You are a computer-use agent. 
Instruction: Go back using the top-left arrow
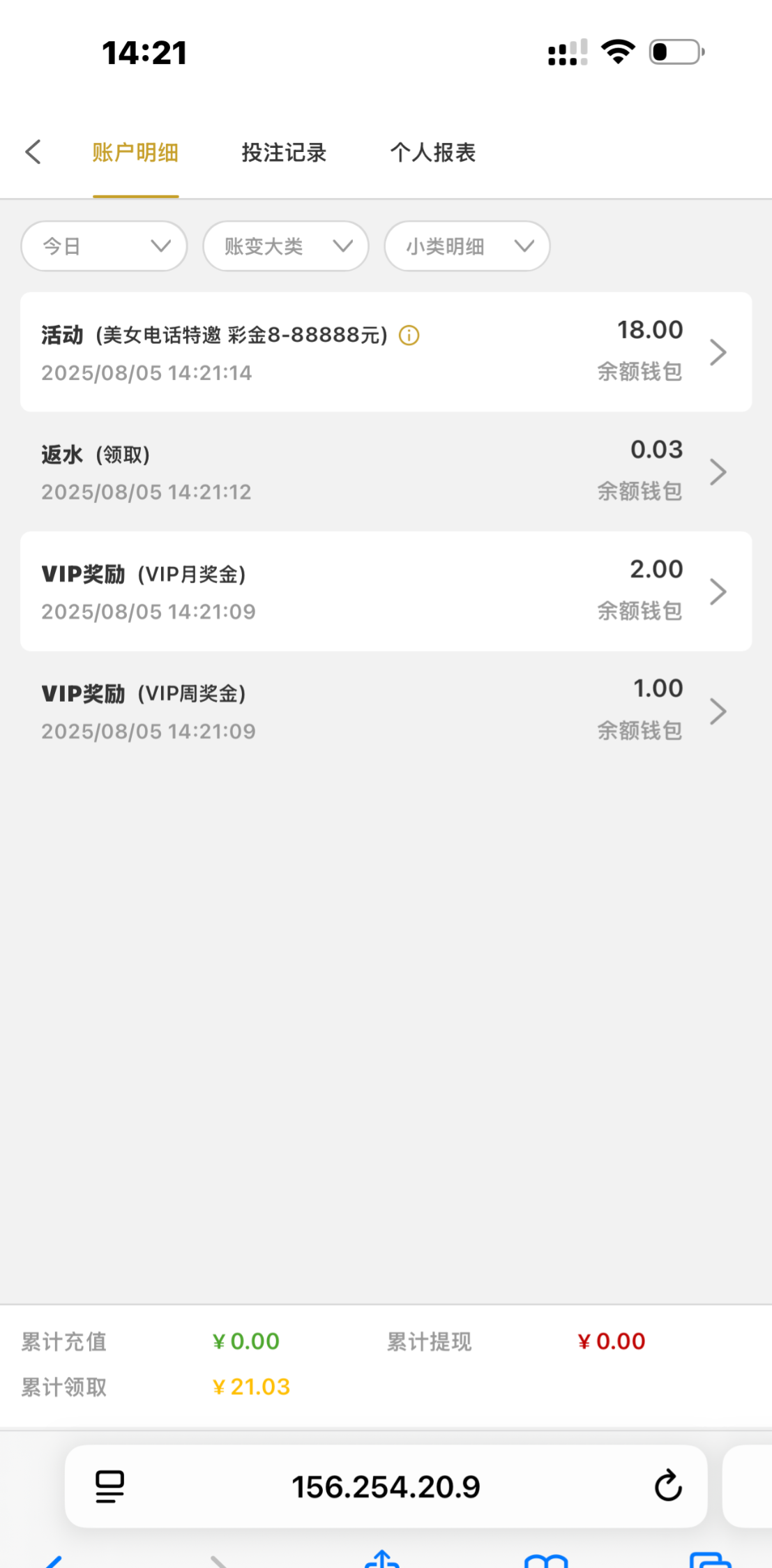pyautogui.click(x=33, y=152)
